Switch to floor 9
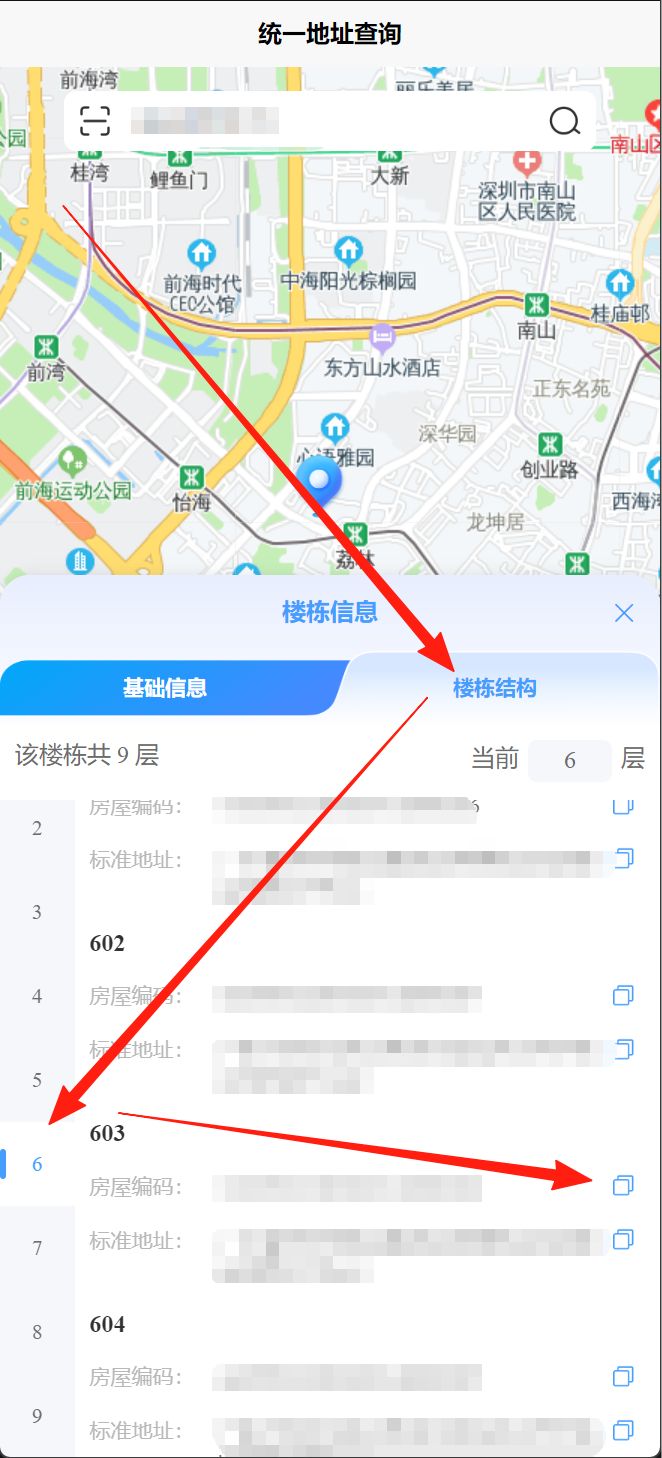This screenshot has width=662, height=1458. pyautogui.click(x=37, y=1416)
